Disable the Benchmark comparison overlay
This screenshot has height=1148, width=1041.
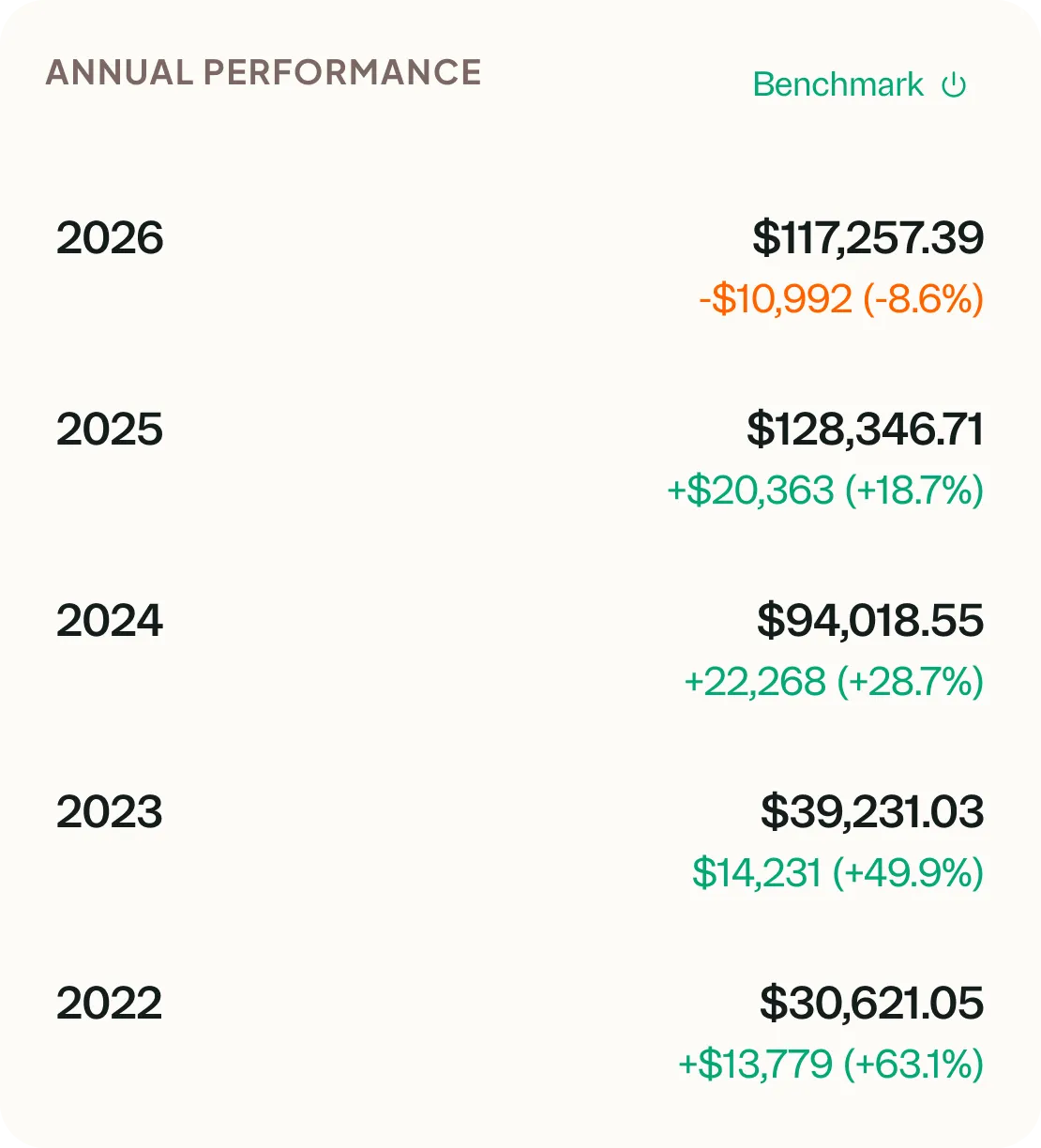tap(955, 85)
